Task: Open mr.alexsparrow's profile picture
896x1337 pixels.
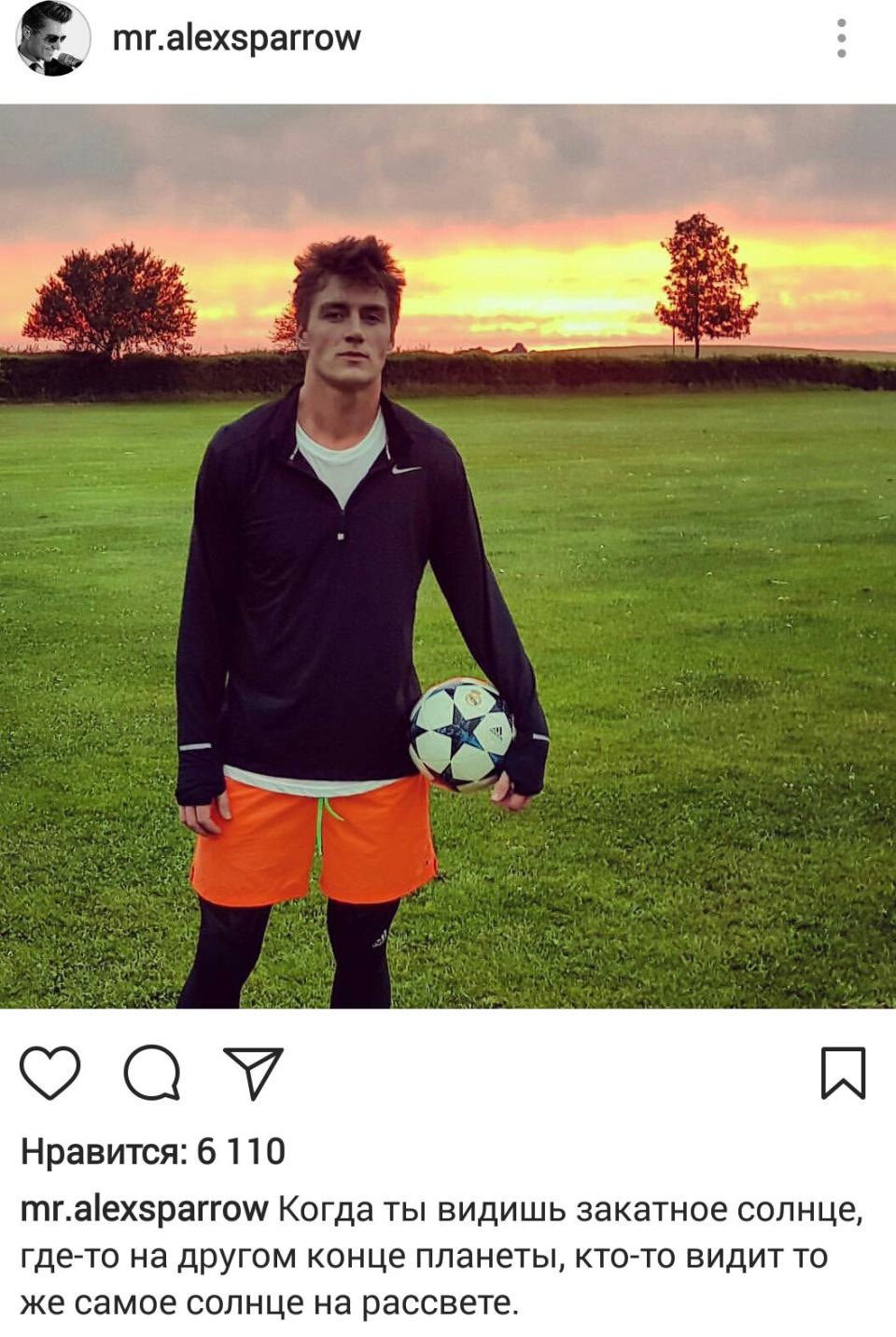Action: (x=53, y=39)
